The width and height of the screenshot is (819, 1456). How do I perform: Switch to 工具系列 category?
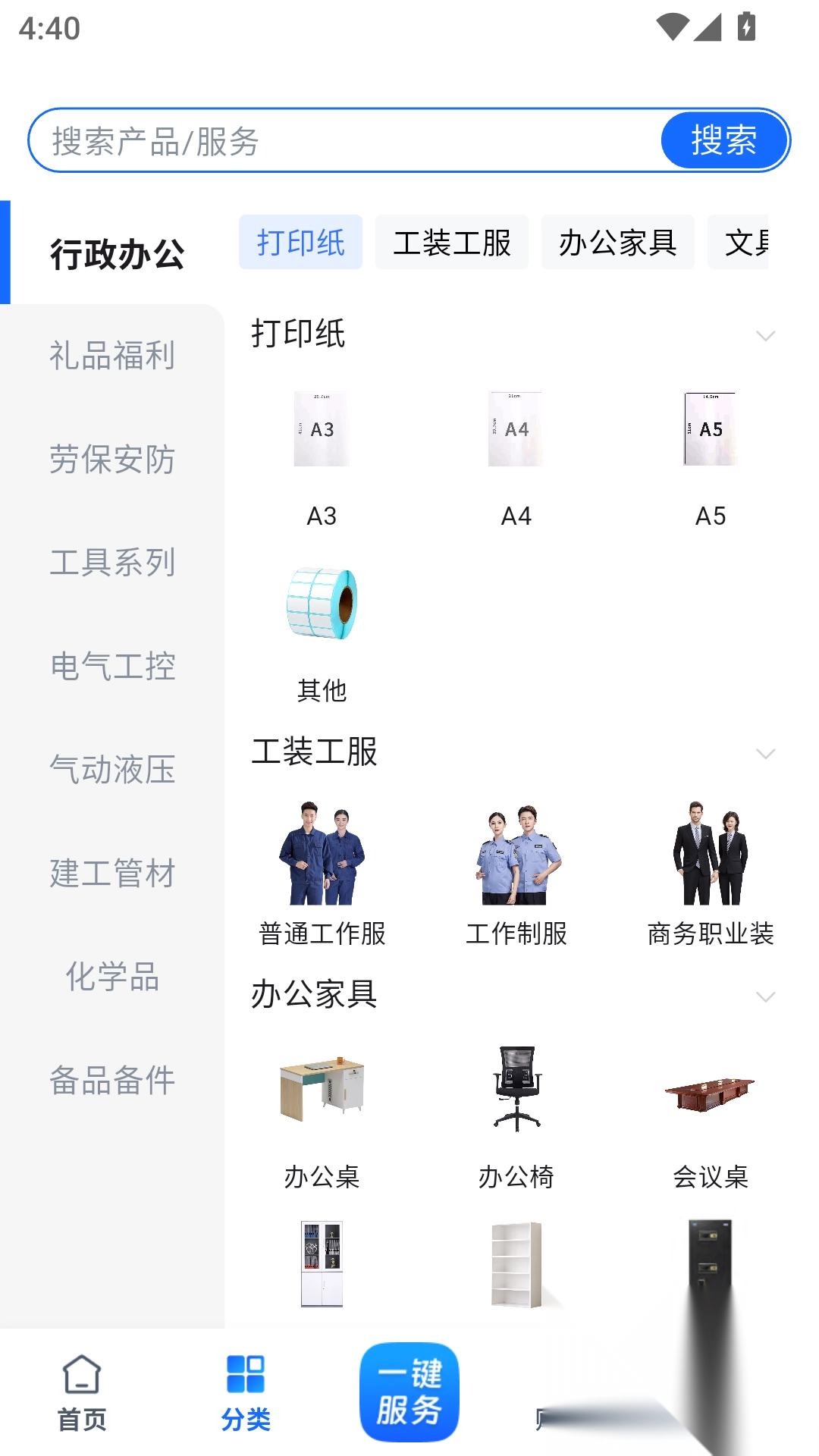(112, 563)
